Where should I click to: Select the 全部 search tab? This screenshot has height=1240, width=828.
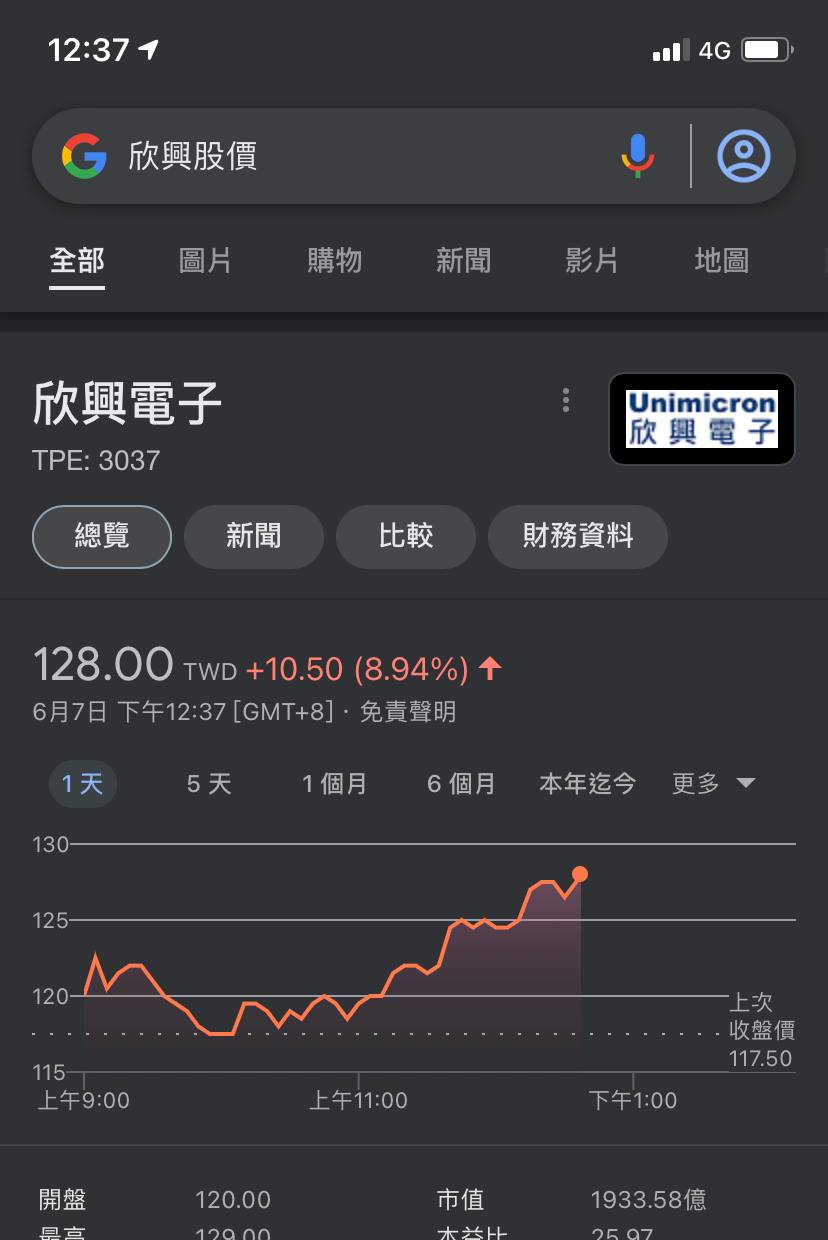click(x=77, y=261)
